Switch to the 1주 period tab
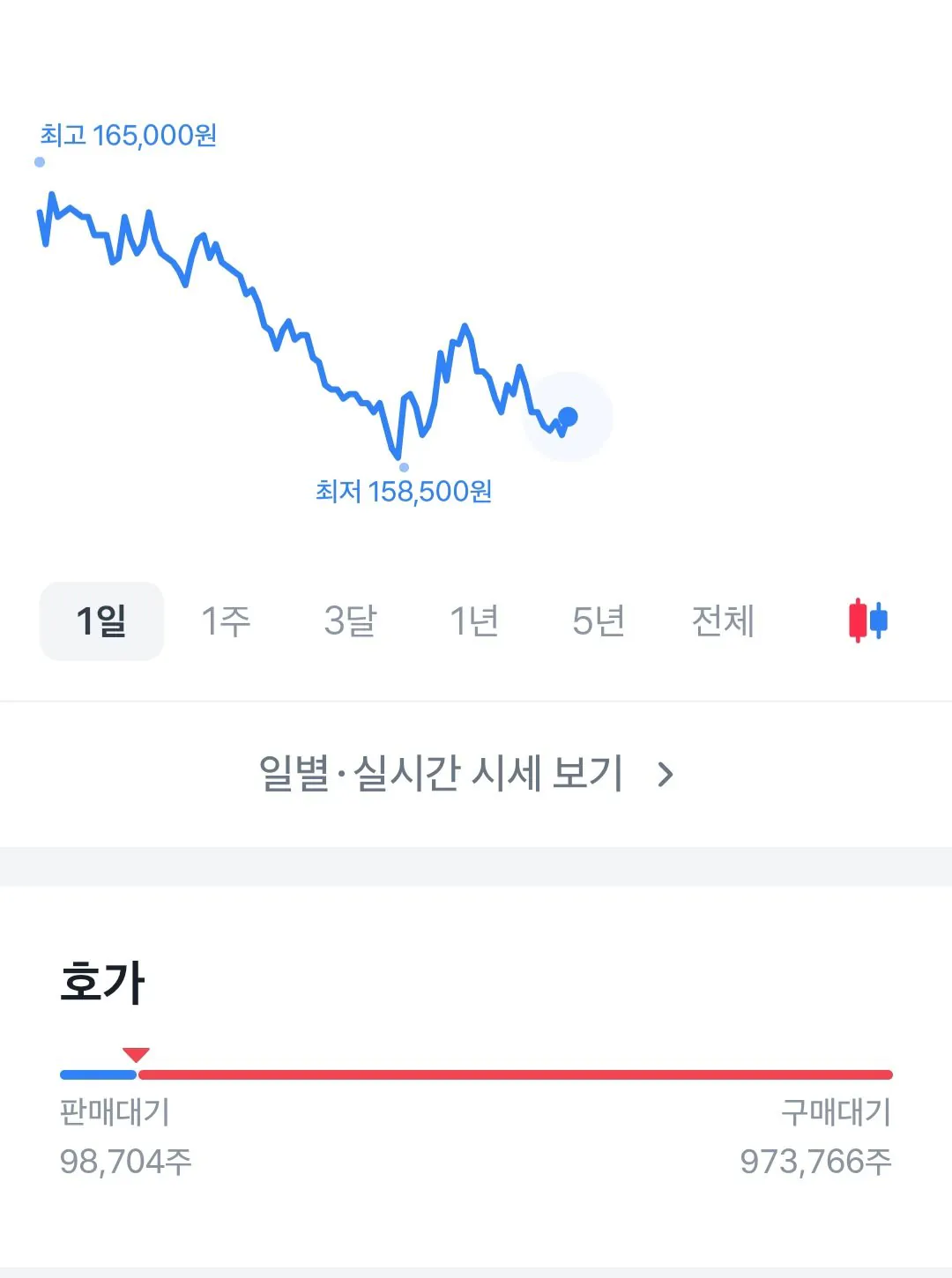This screenshot has width=952, height=1278. (x=227, y=620)
